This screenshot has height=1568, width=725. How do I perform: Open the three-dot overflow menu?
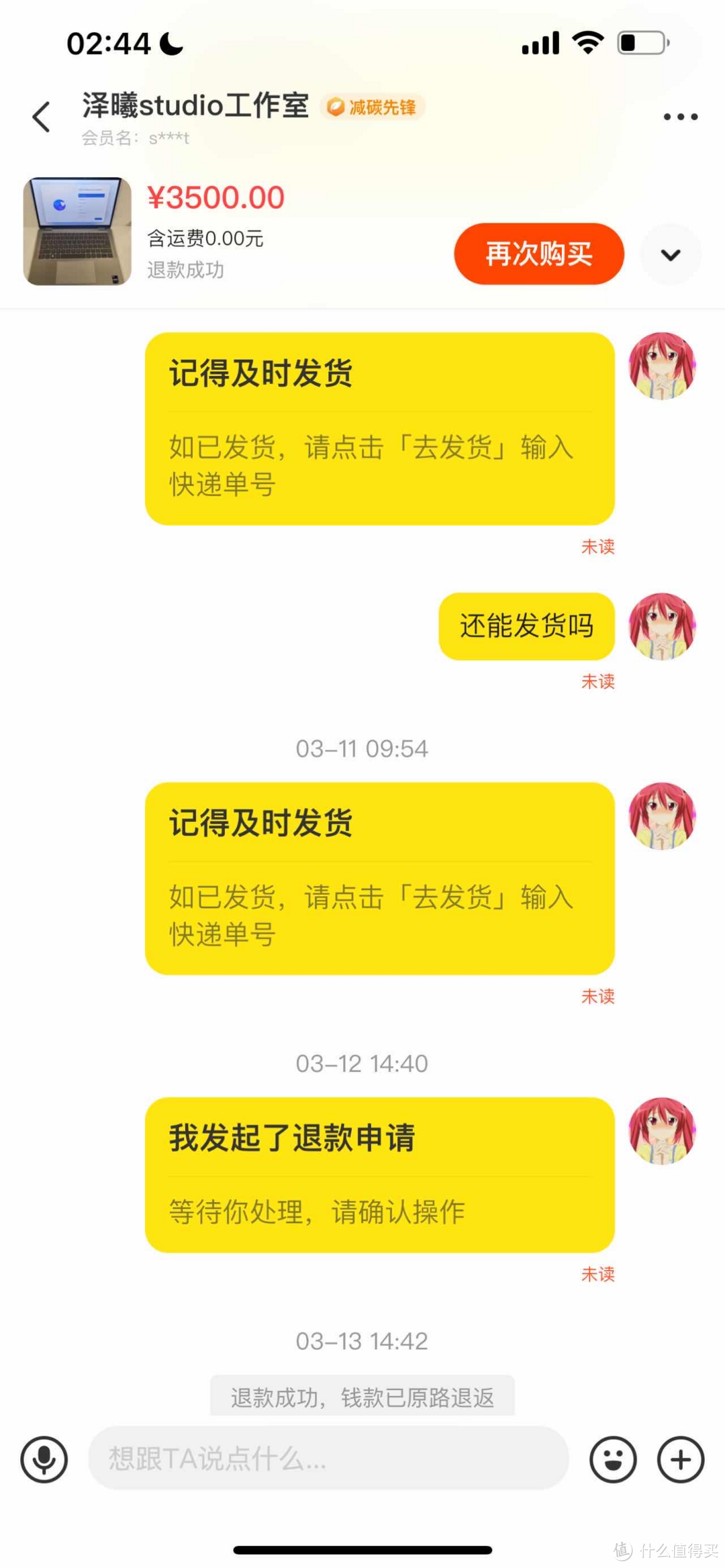point(680,117)
